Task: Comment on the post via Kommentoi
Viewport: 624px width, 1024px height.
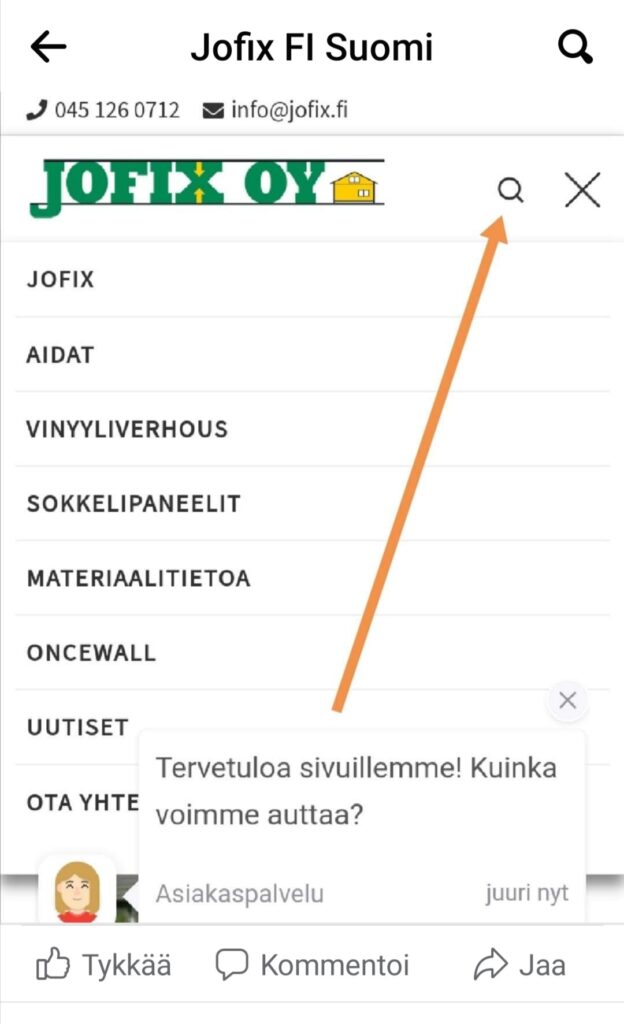Action: 313,965
